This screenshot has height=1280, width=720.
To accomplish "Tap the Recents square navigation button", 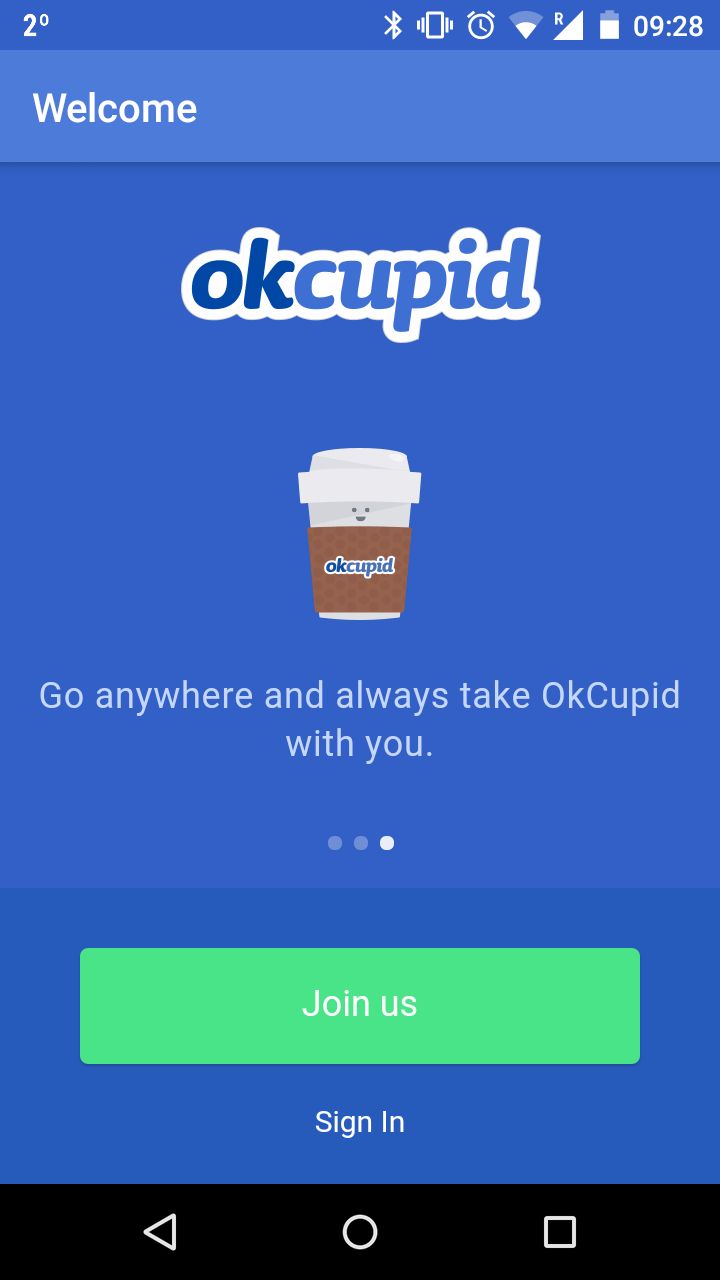I will [x=560, y=1232].
